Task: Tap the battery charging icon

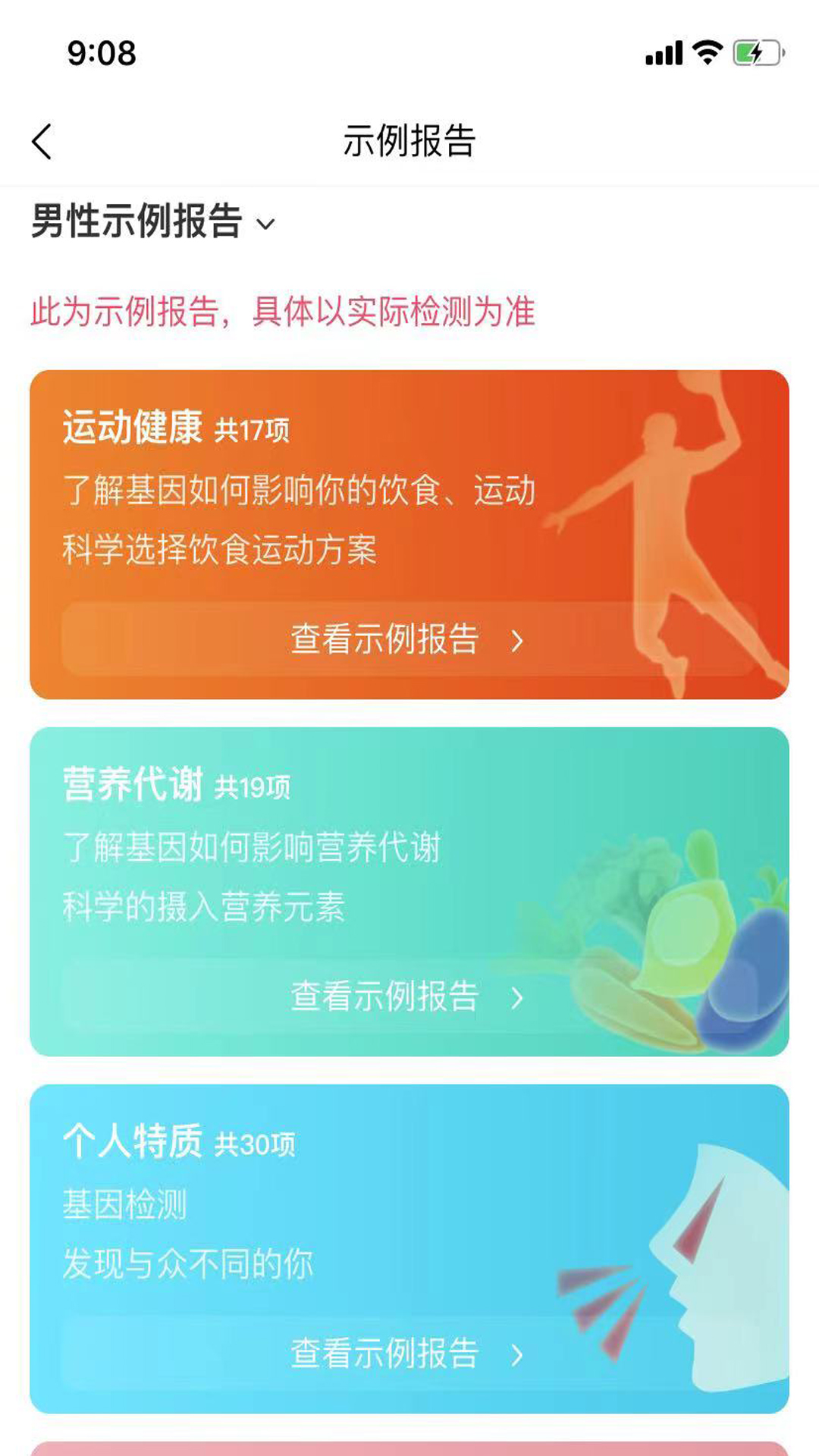Action: coord(756,52)
